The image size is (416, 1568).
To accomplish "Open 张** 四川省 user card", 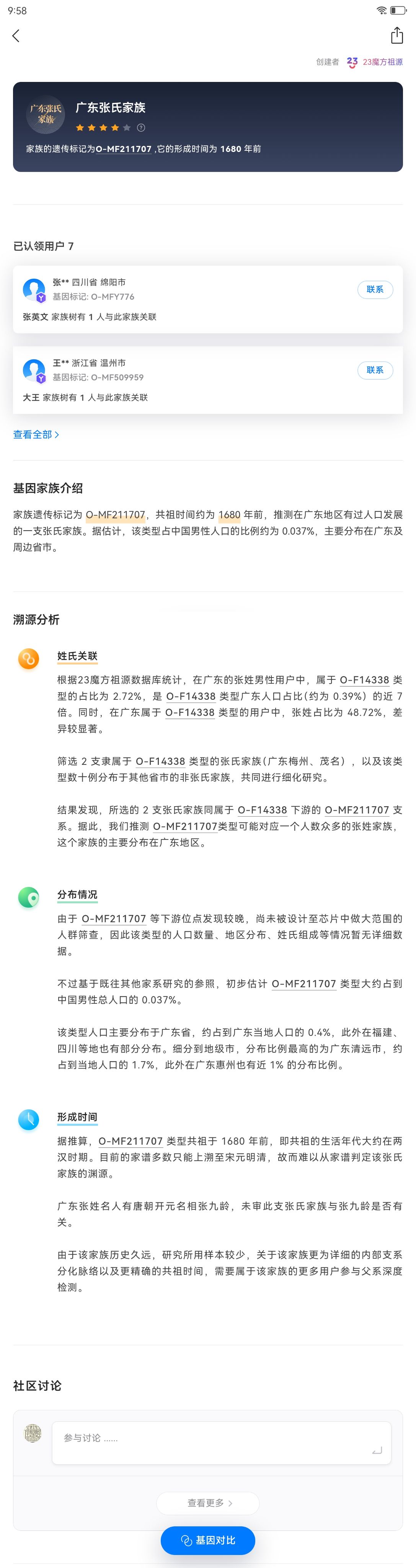I will tap(183, 299).
